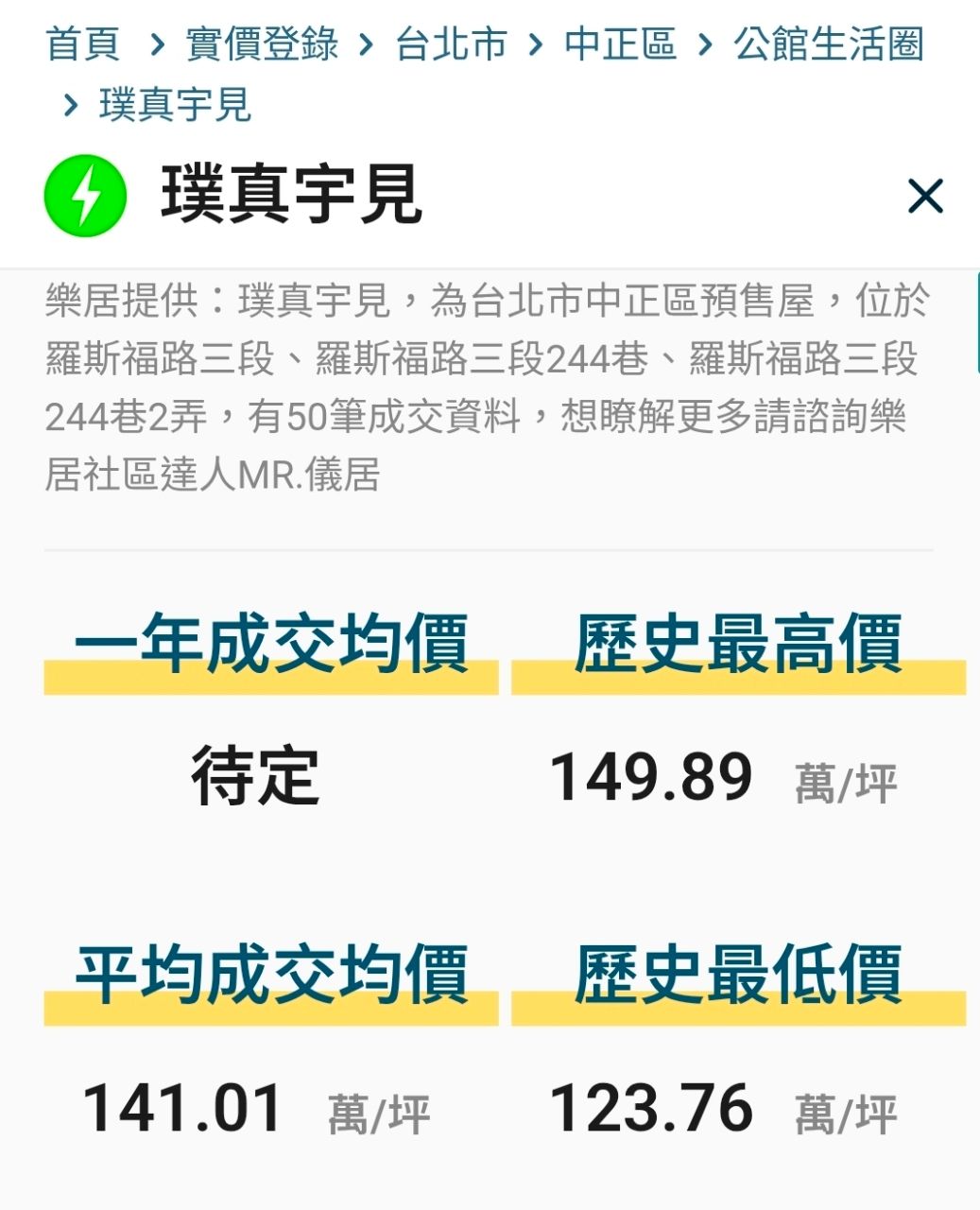Viewport: 980px width, 1210px height.
Task: Go to the 實價登錄 breadcrumb
Action: 262,43
